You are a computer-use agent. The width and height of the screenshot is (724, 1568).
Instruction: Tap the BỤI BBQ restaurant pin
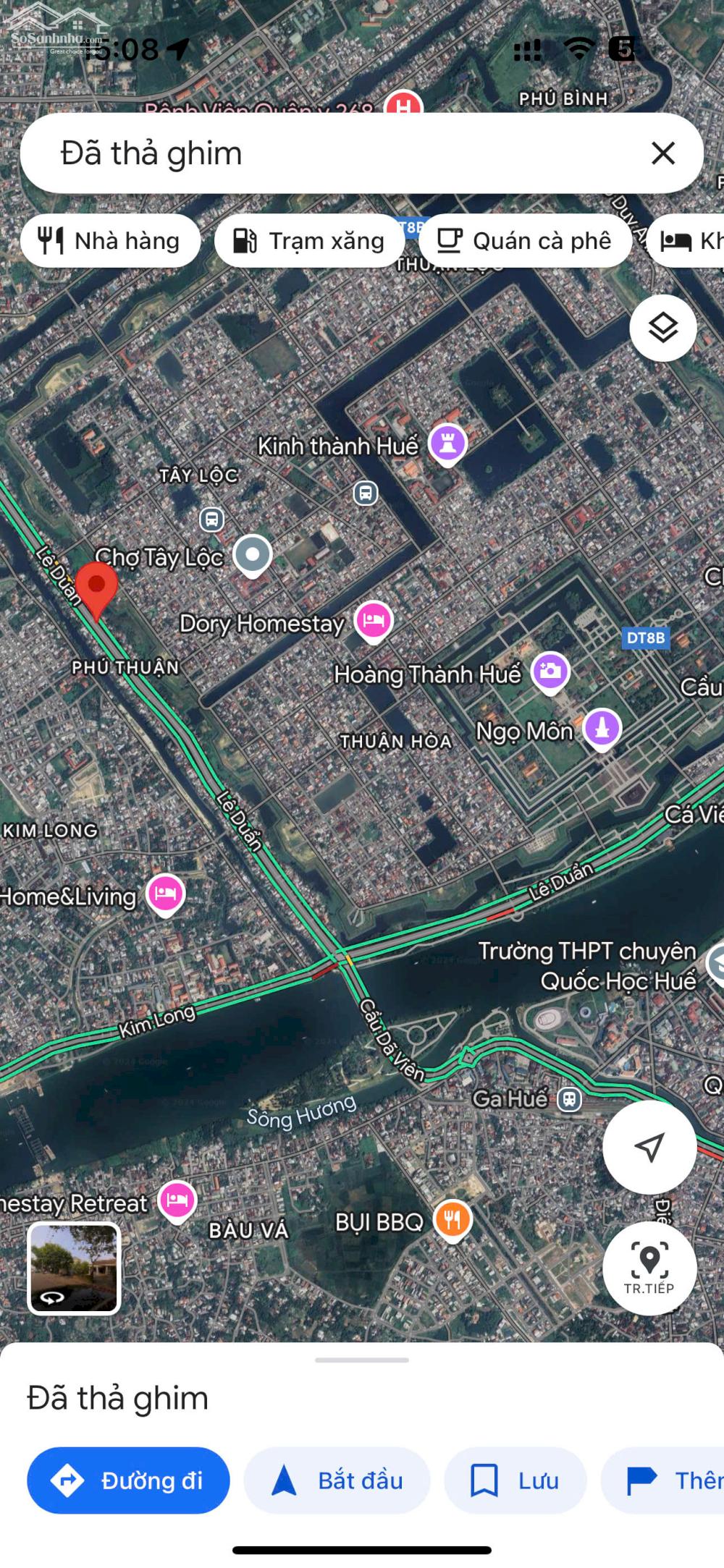pyautogui.click(x=452, y=1220)
